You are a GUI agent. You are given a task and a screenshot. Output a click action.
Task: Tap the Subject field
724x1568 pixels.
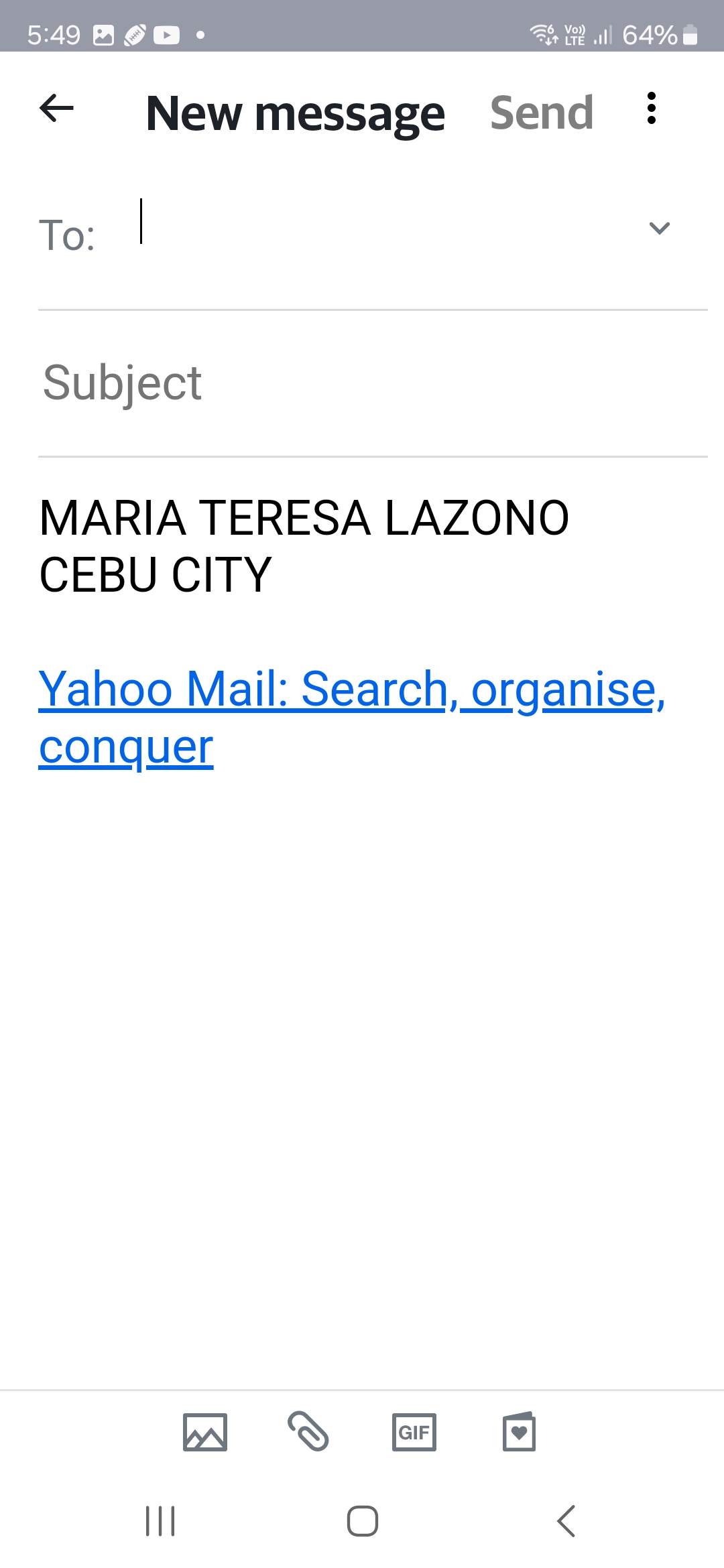pyautogui.click(x=373, y=383)
